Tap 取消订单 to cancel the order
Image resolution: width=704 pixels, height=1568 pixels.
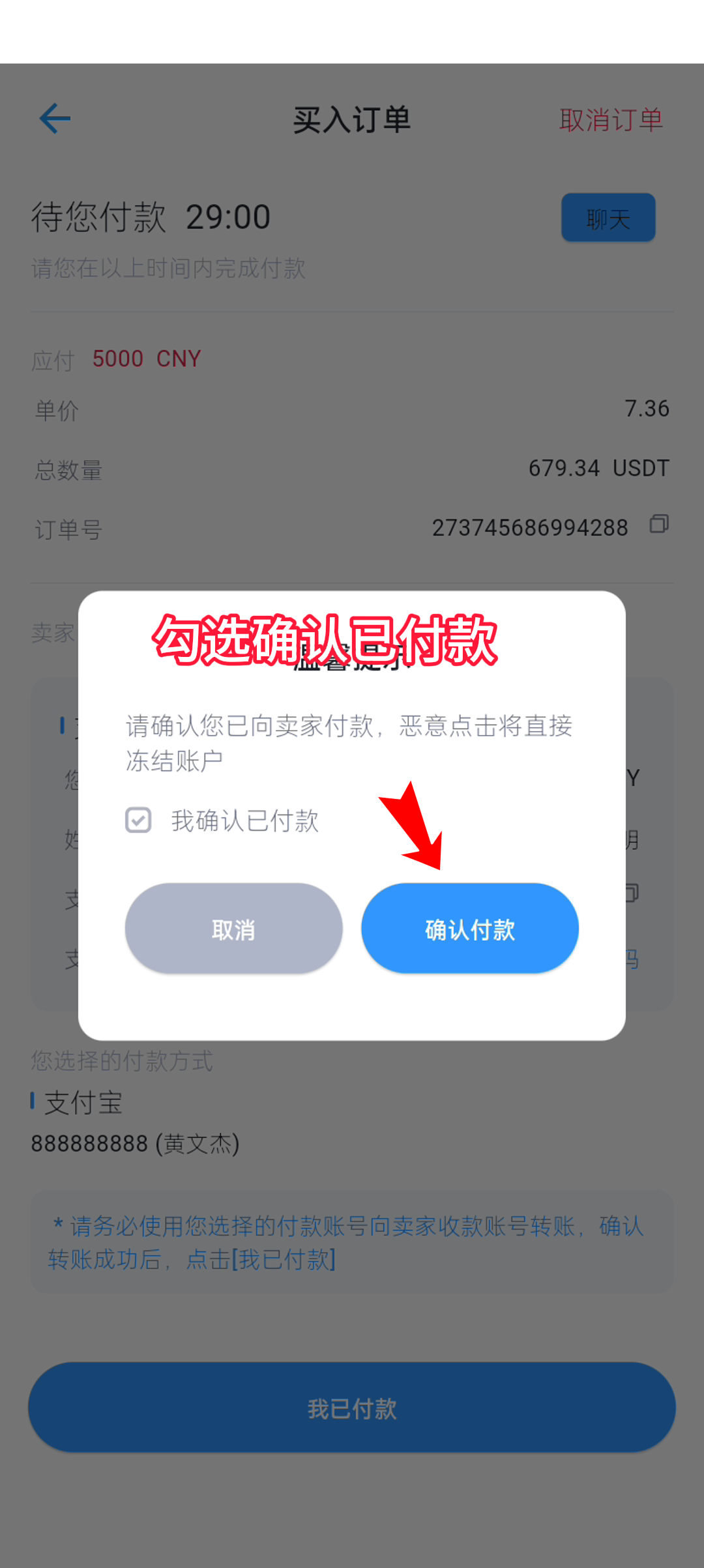click(x=611, y=120)
